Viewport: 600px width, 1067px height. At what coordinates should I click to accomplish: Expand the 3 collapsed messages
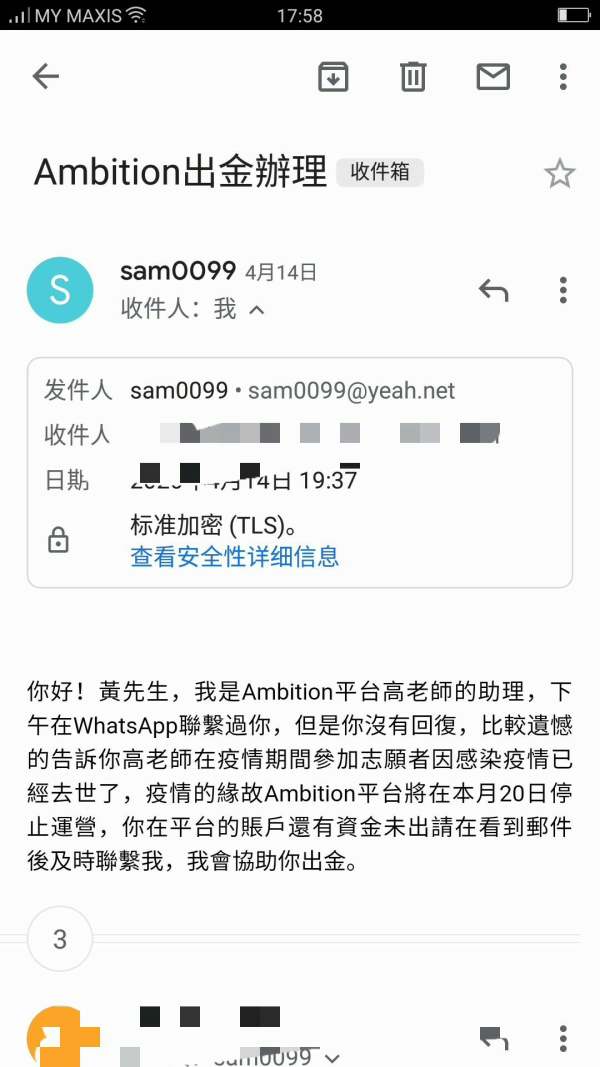coord(60,940)
